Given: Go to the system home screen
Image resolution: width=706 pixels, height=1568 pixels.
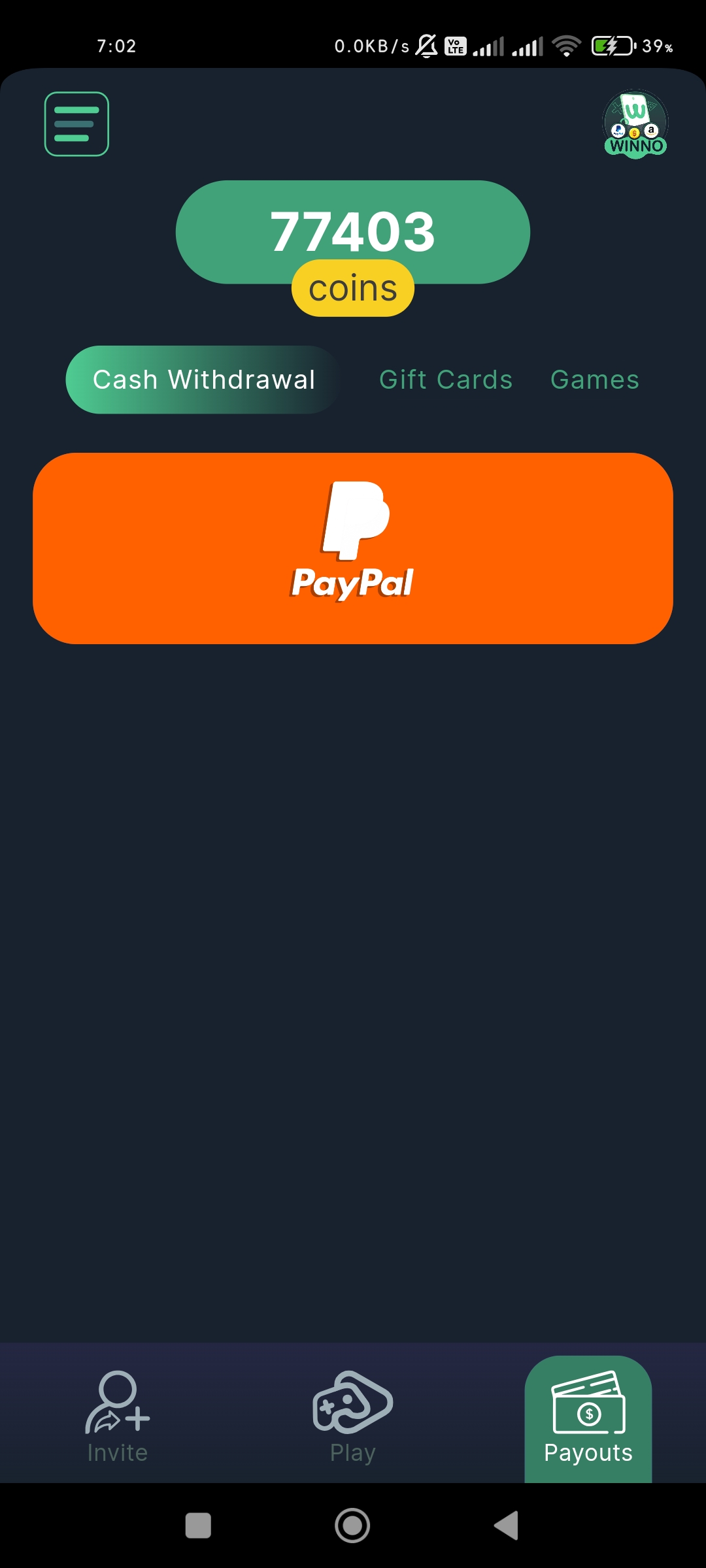Looking at the screenshot, I should (x=352, y=1526).
